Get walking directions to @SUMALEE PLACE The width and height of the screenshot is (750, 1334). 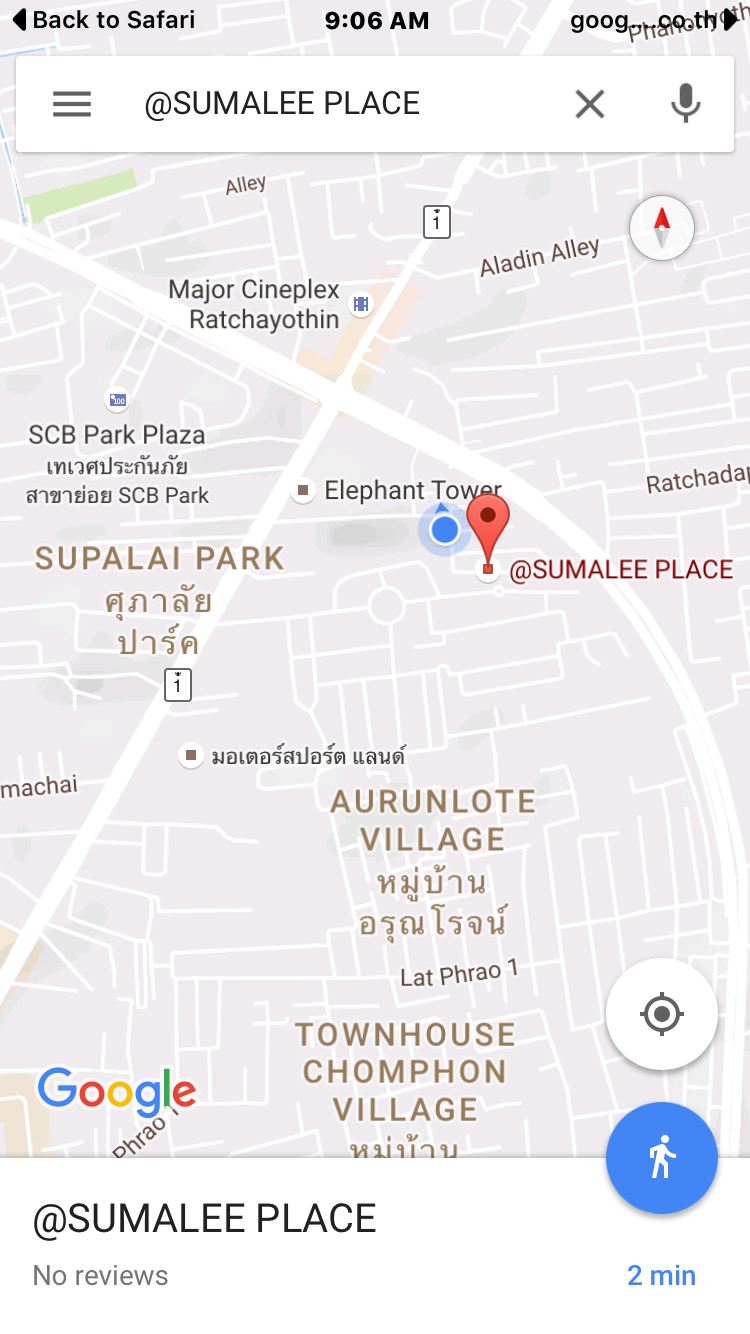661,1158
